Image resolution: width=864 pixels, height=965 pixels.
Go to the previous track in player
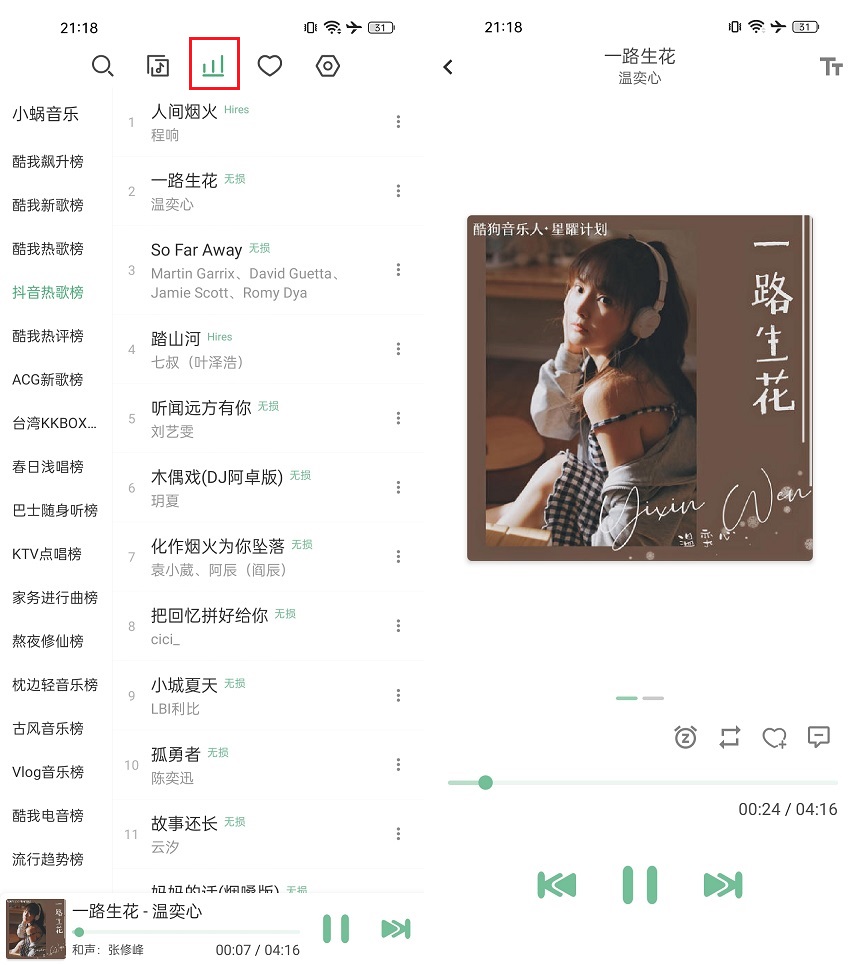click(557, 885)
